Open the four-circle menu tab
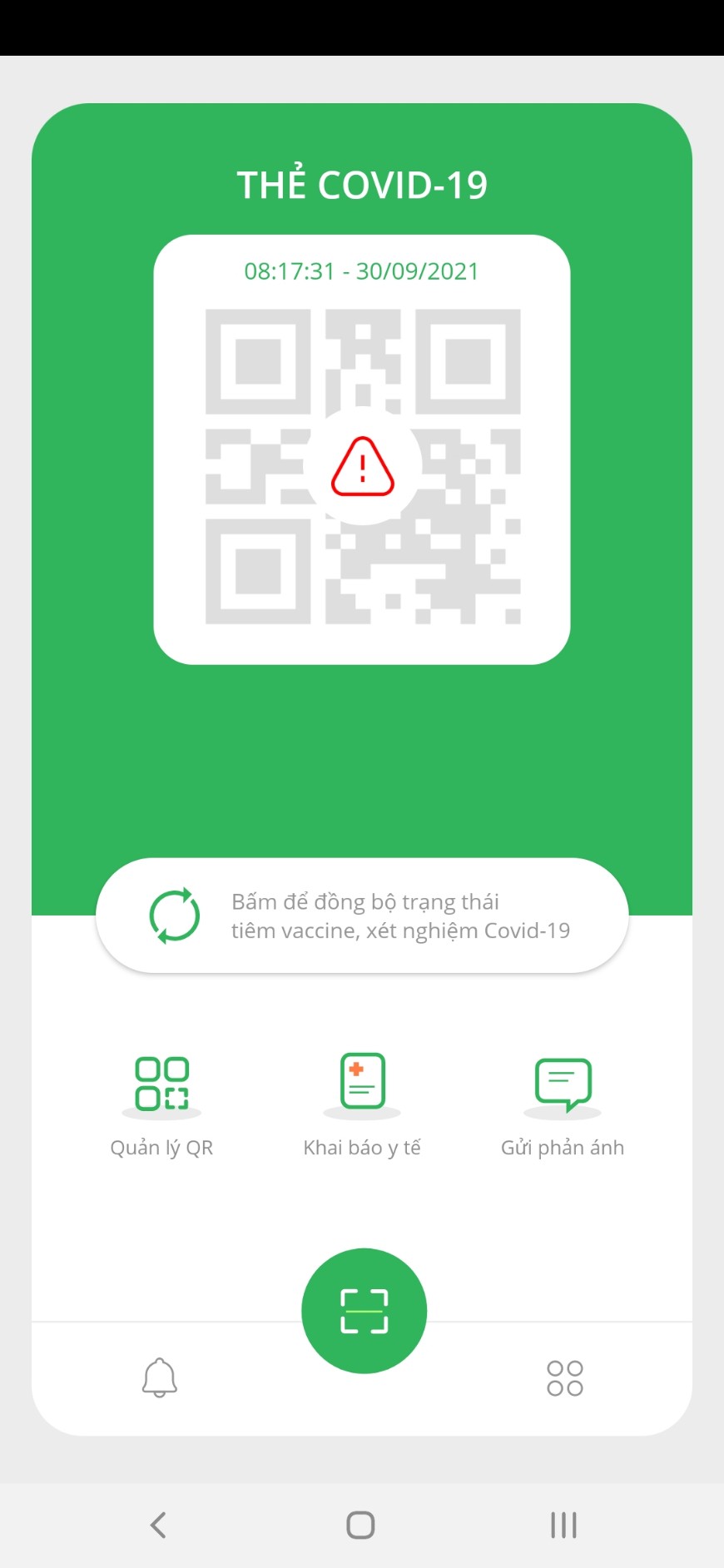 tap(564, 1378)
